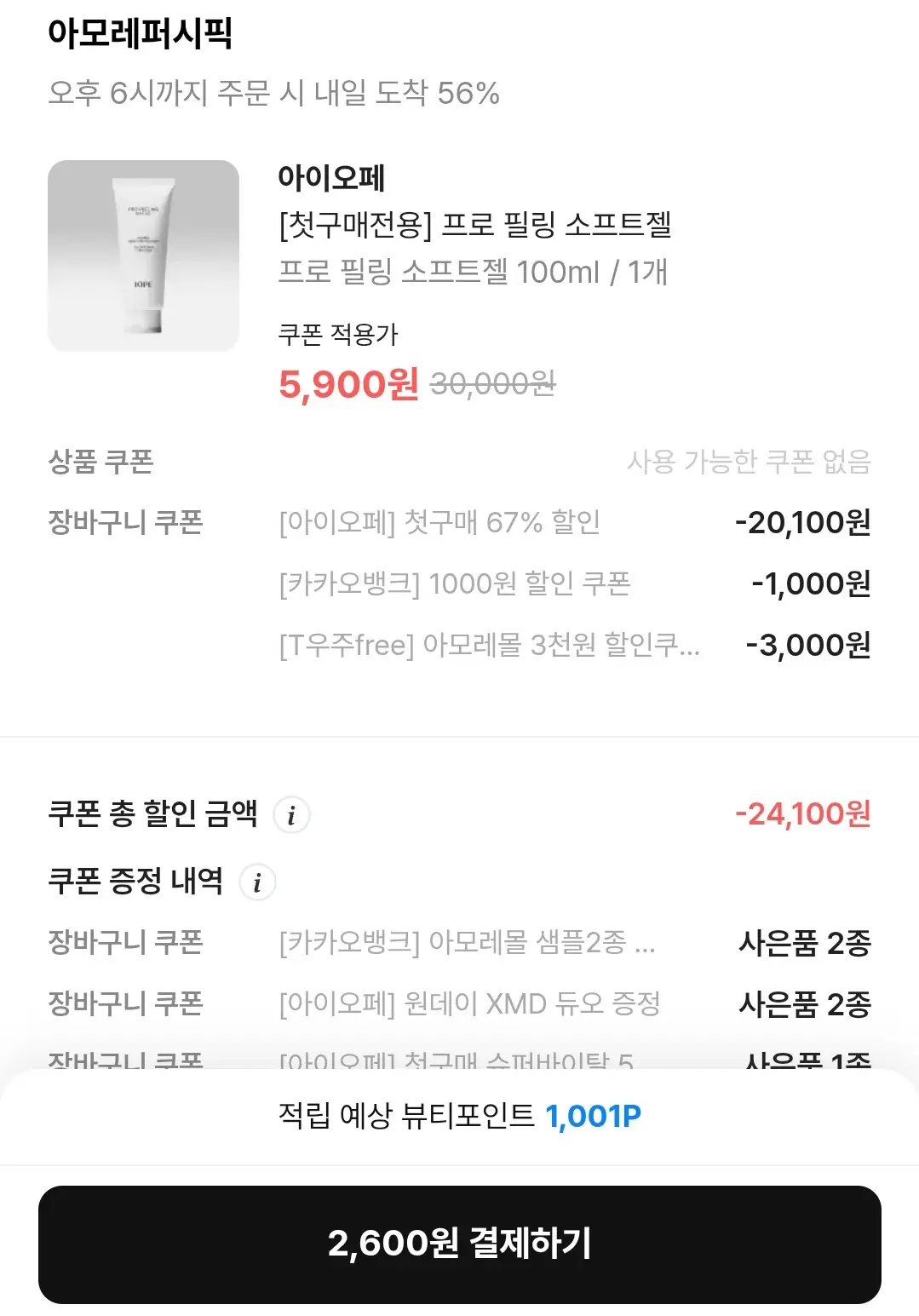Open info icon beside 쿠폰 총 할인 금액
This screenshot has height=1316, width=919.
[291, 815]
